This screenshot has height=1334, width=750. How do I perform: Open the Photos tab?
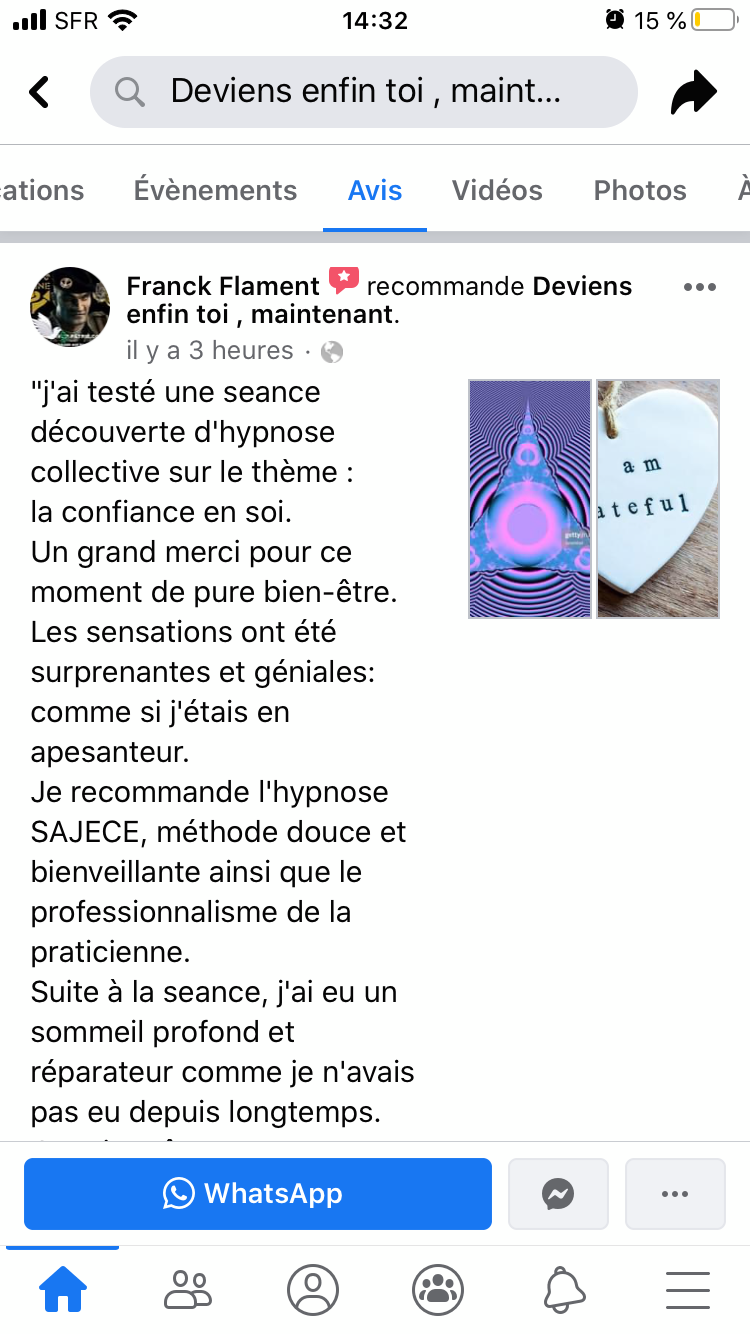(640, 190)
